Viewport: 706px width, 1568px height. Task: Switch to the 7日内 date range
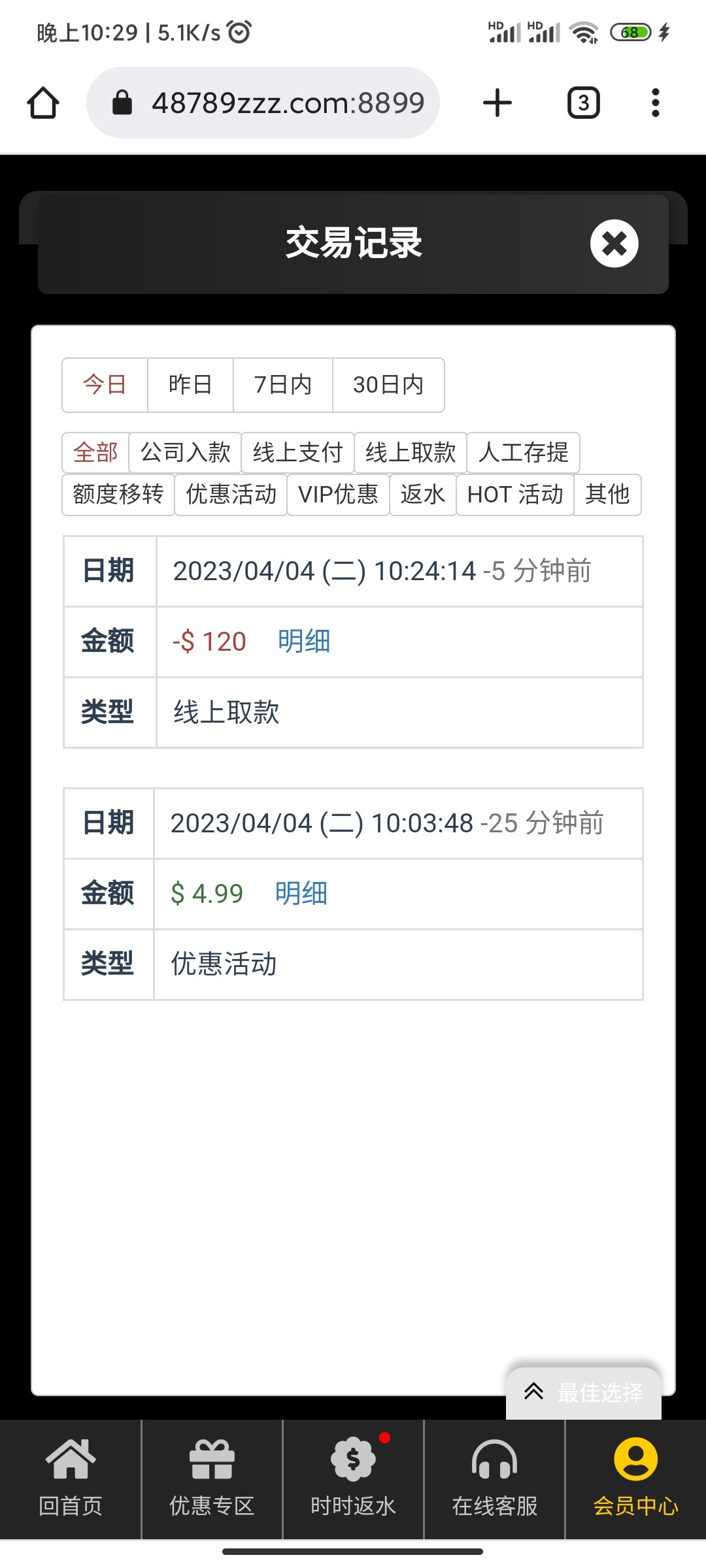coord(282,385)
